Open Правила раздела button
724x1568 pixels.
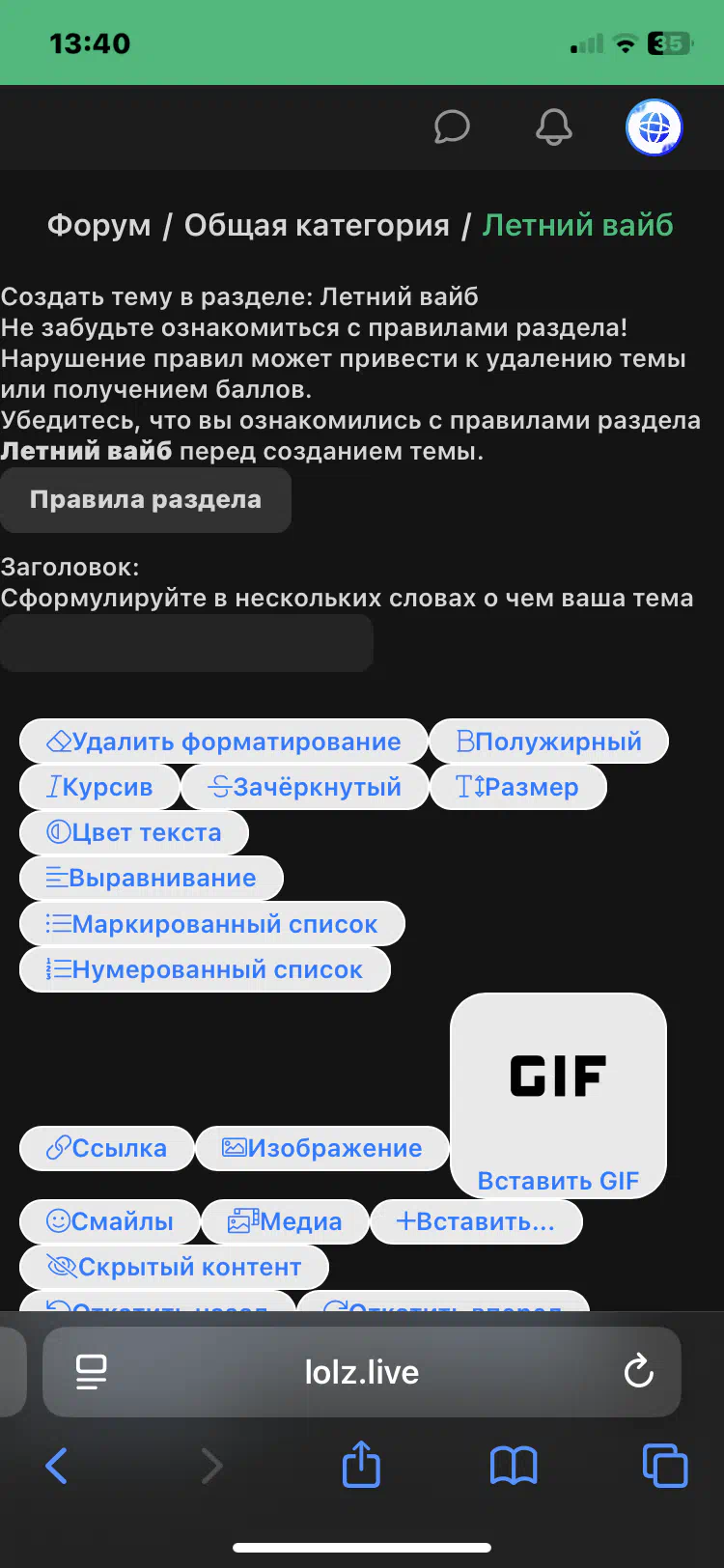click(x=146, y=499)
